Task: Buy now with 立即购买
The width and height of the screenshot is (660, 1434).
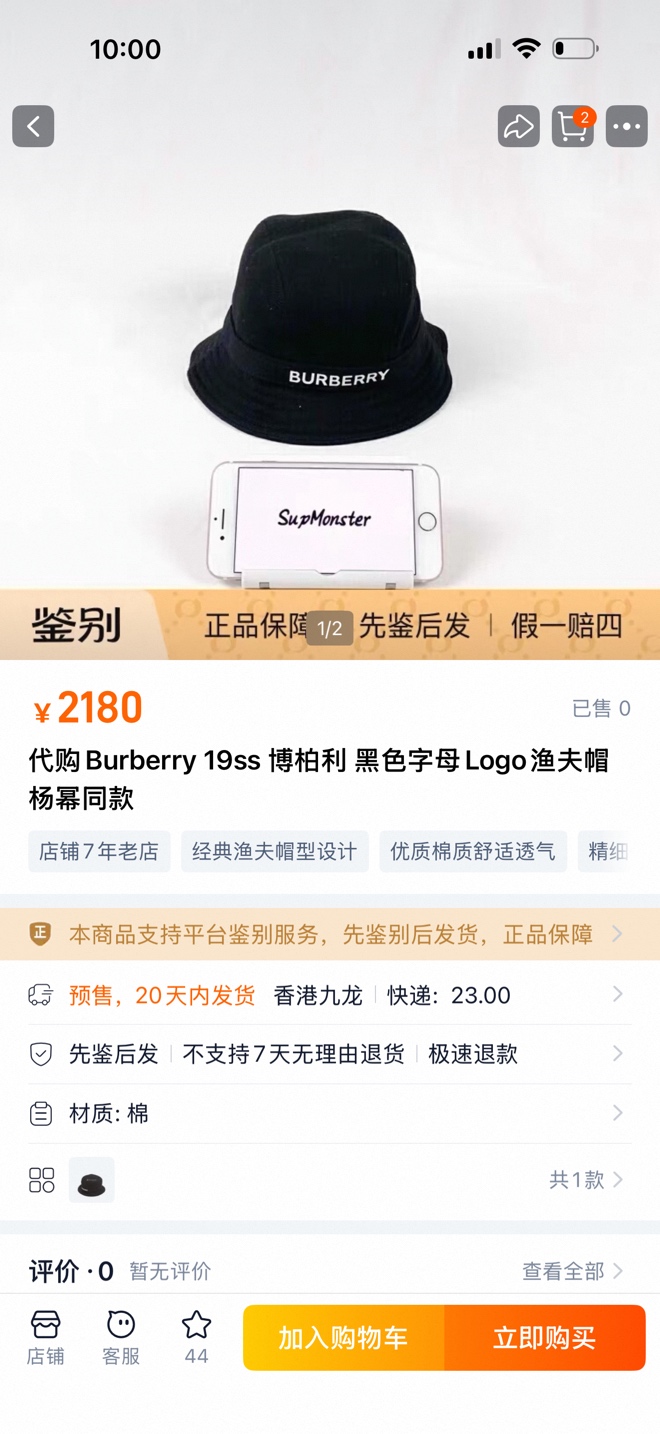Action: pos(544,1338)
